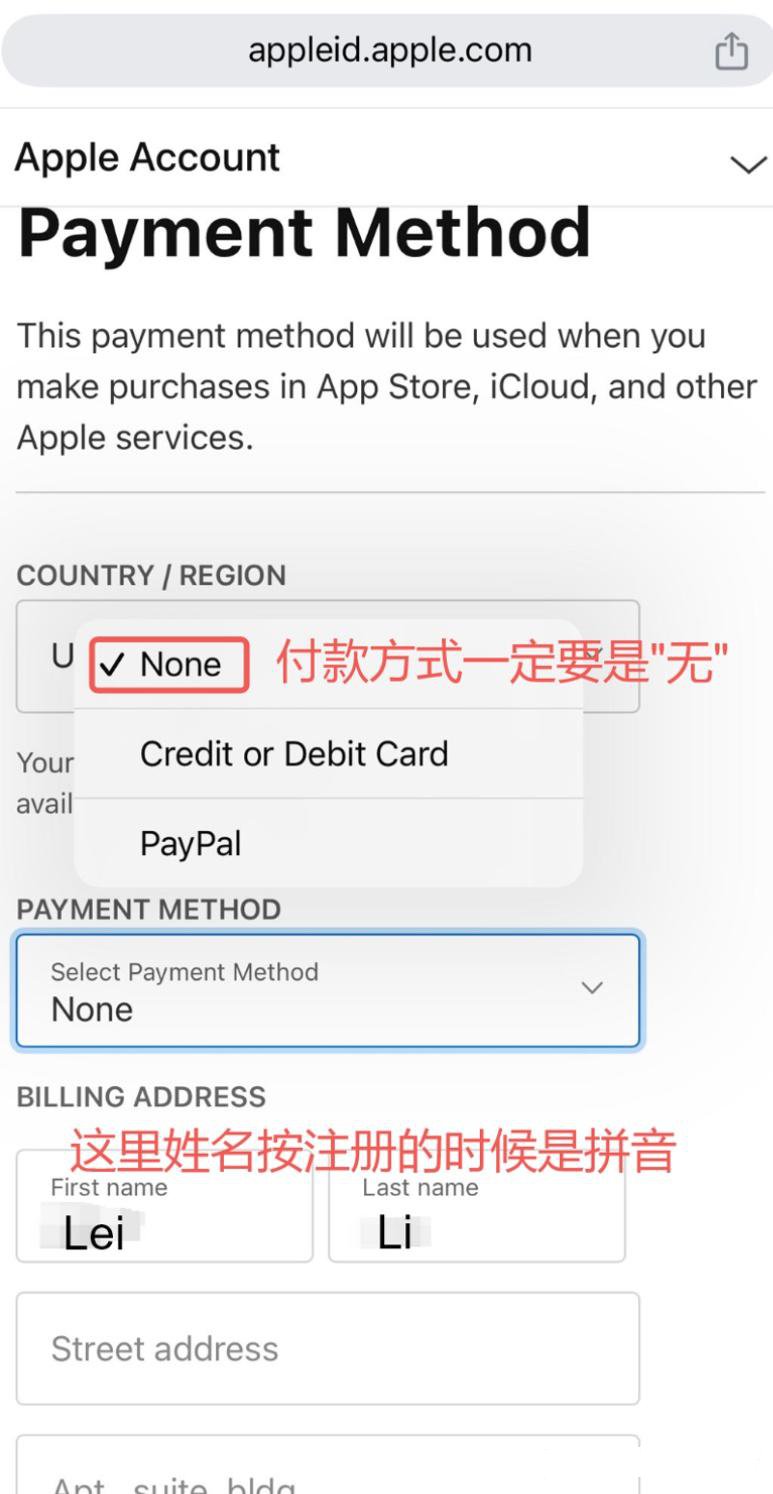Tap the appleid.apple.com address bar
This screenshot has width=773, height=1494.
[388, 50]
